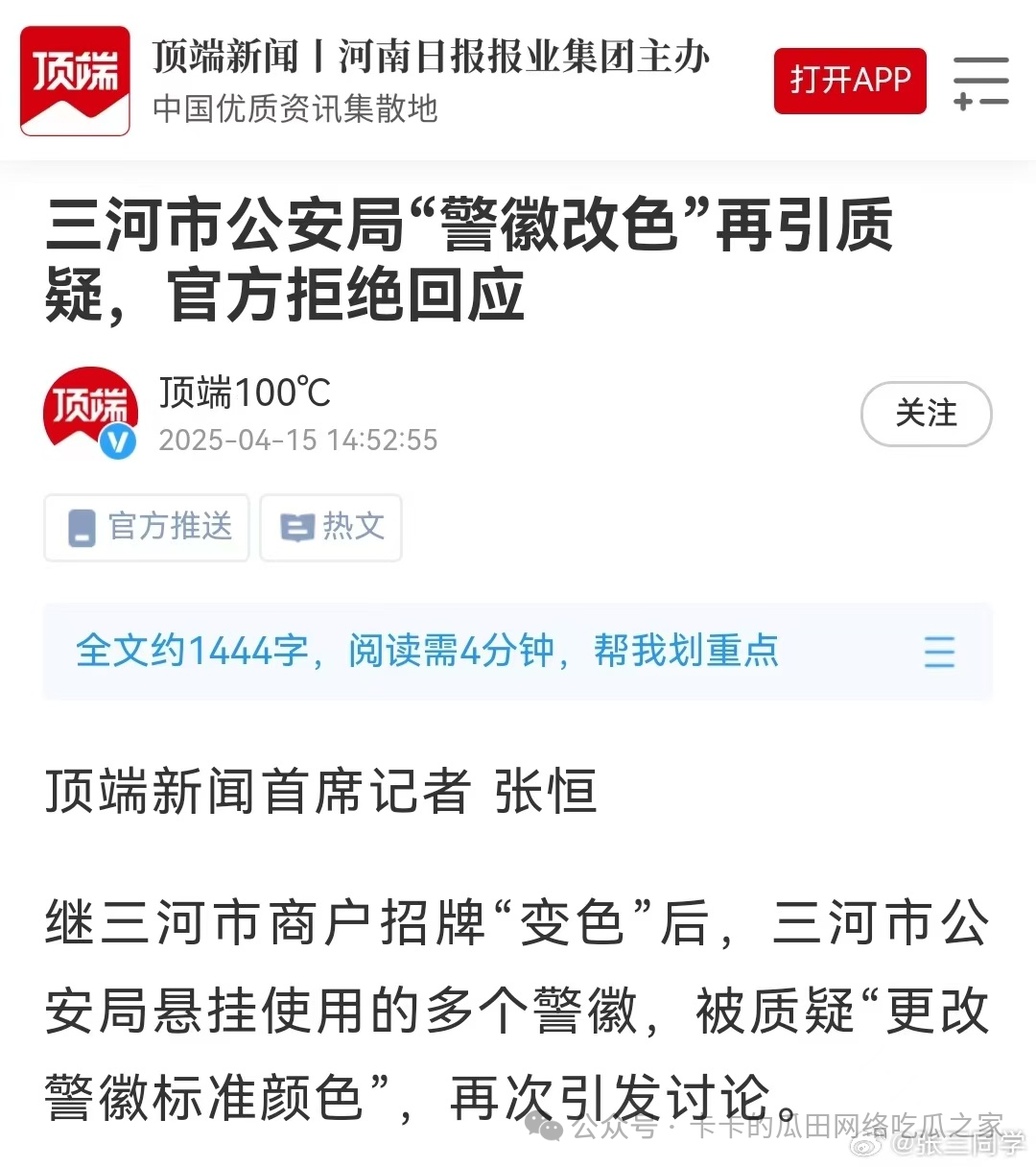Tap 帮我划重点 to summarize the article
1036x1167 pixels.
click(x=685, y=651)
